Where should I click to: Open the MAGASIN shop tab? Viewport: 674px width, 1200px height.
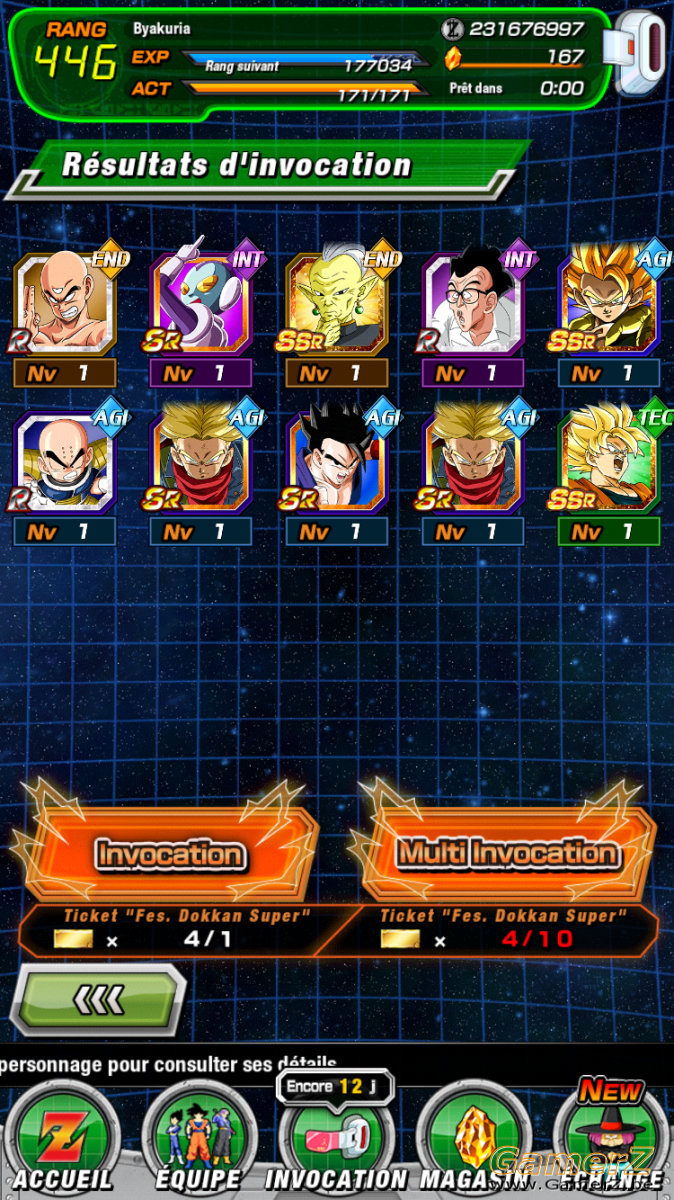point(472,1140)
